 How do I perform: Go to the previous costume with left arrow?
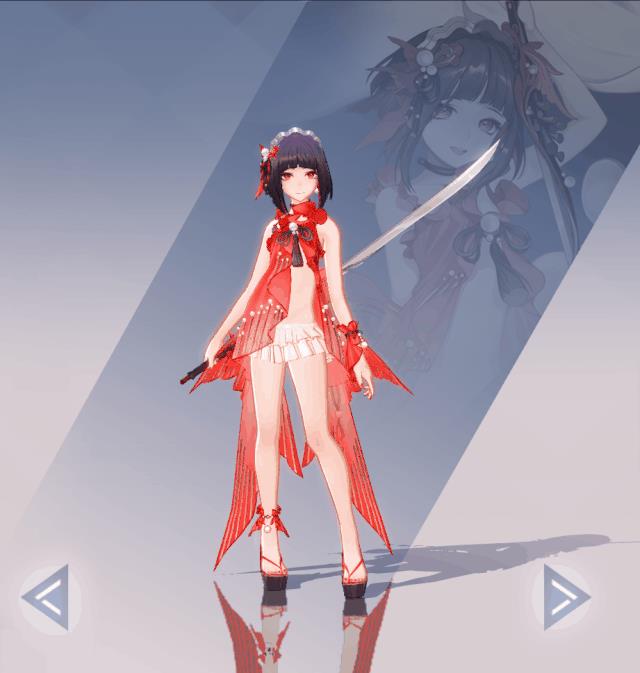pos(47,597)
